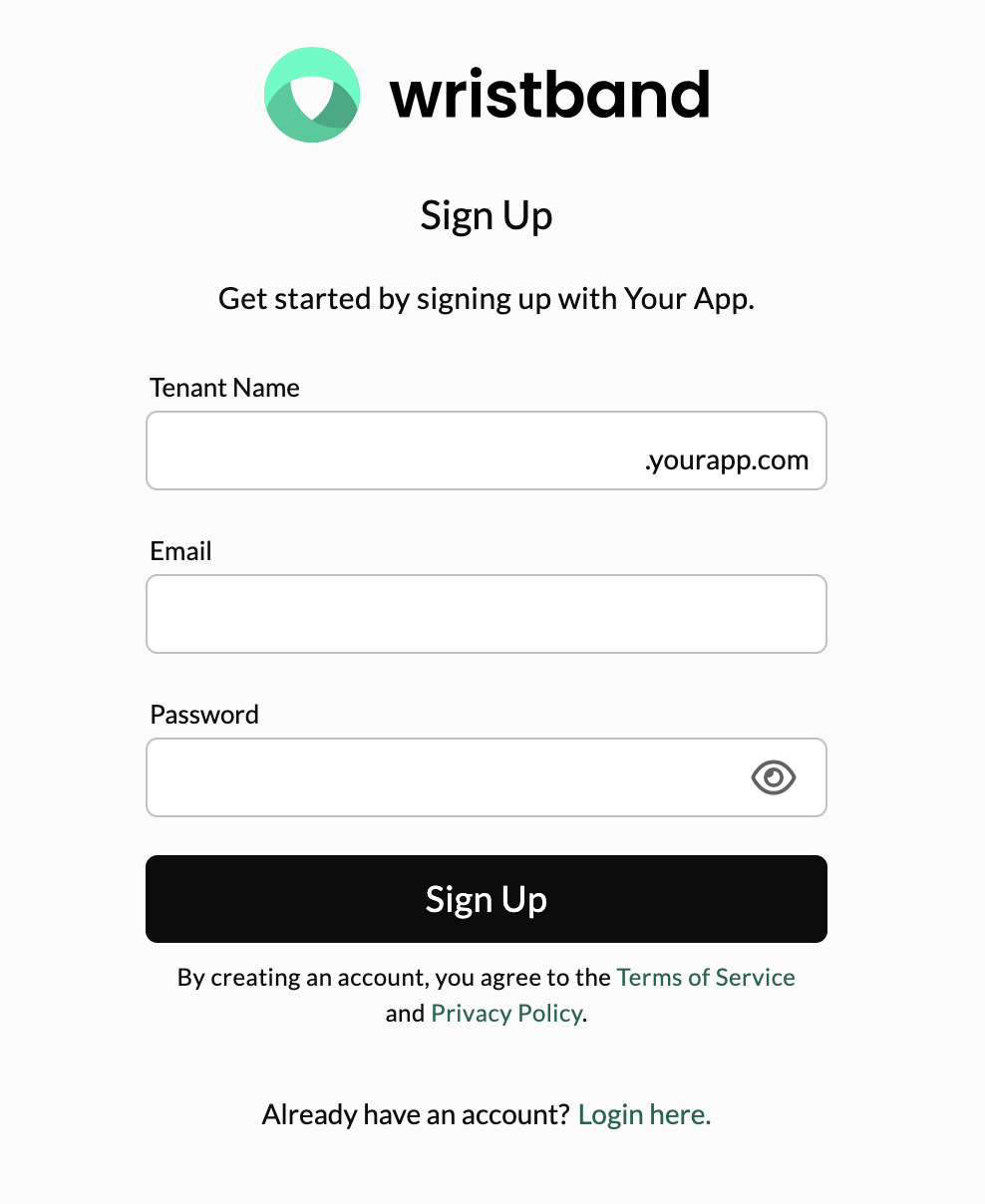Go to Login here link
The image size is (985, 1204).
[x=644, y=1114]
